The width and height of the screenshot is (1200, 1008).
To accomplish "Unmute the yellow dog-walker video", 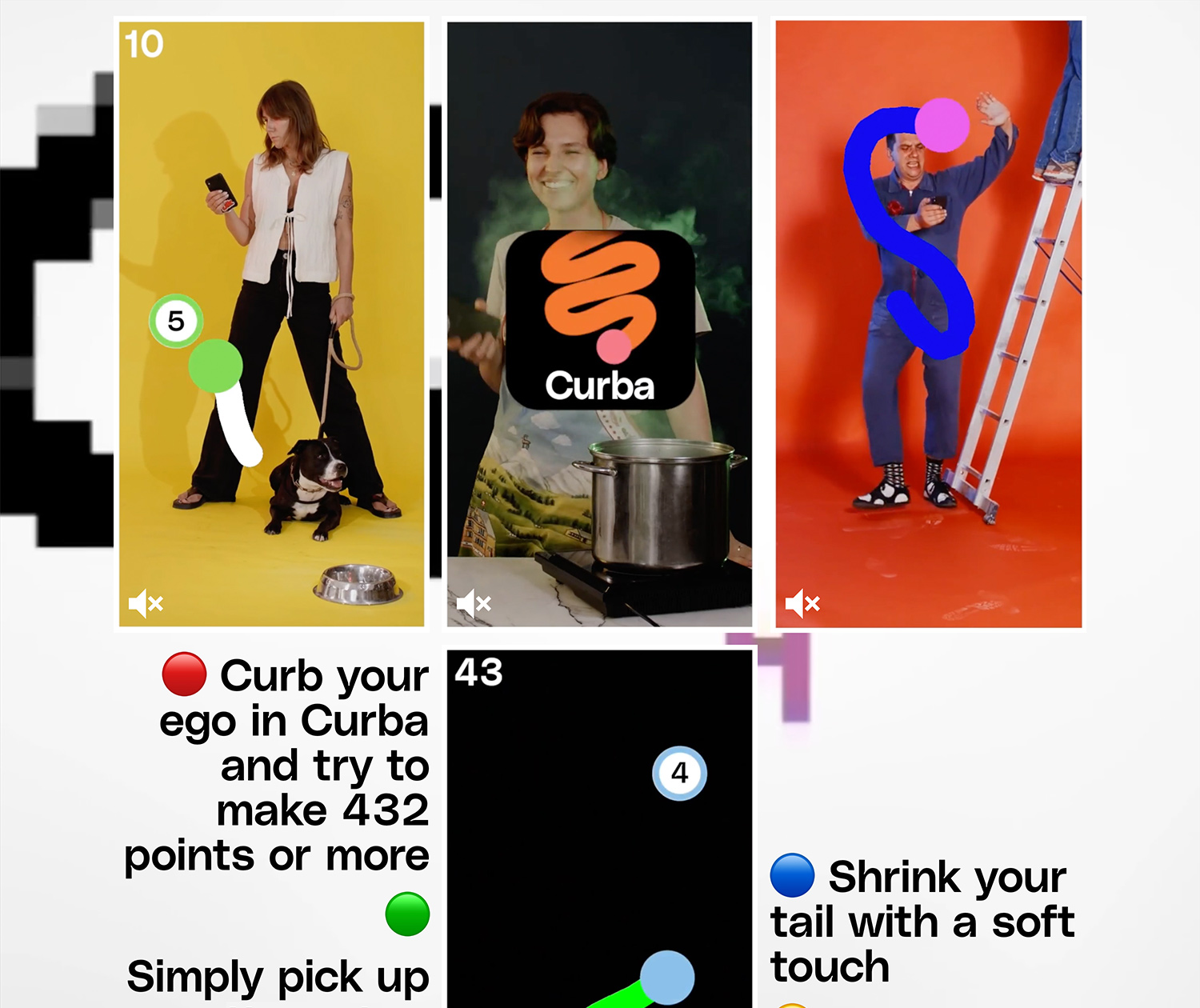I will 146,603.
